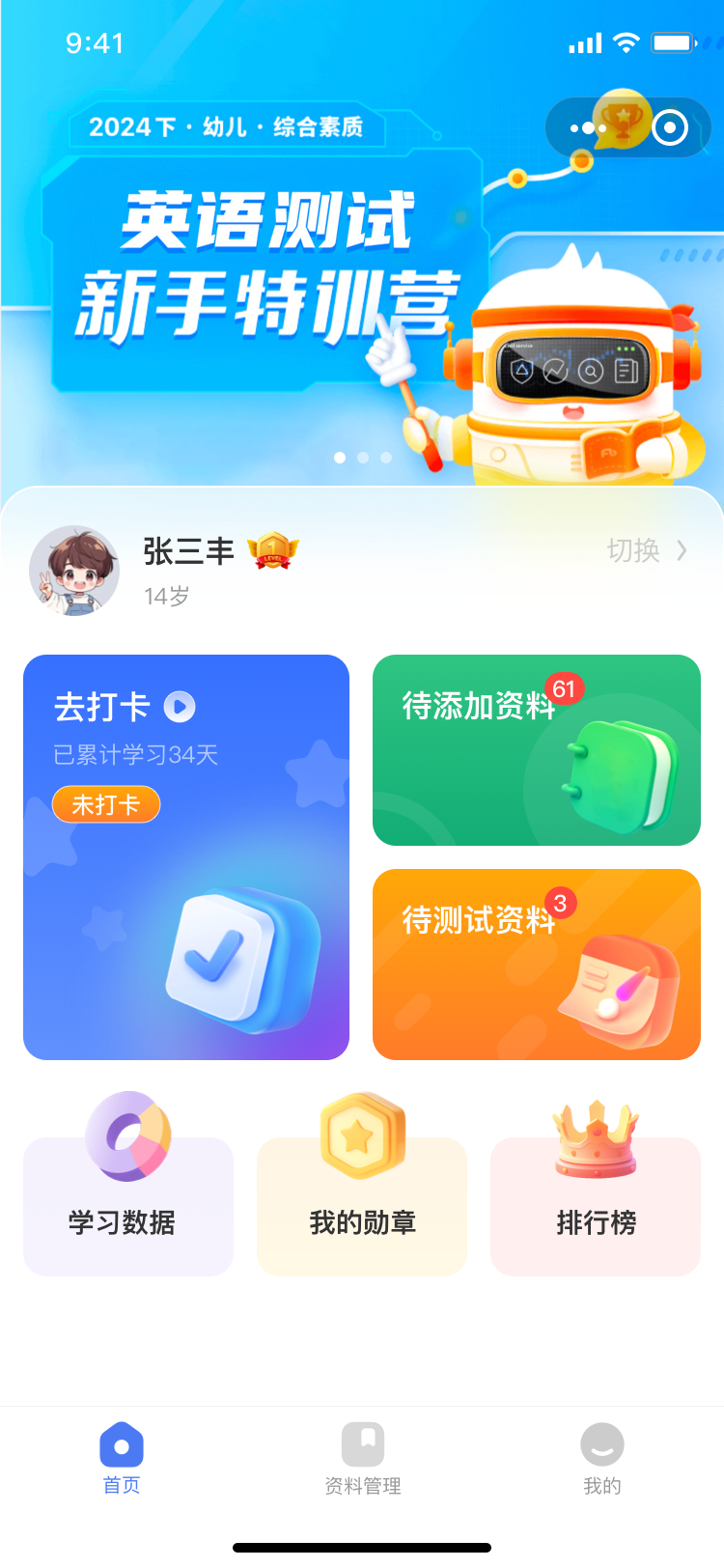The image size is (724, 1568).
Task: Tap 切换 to switch user
Action: tap(646, 550)
